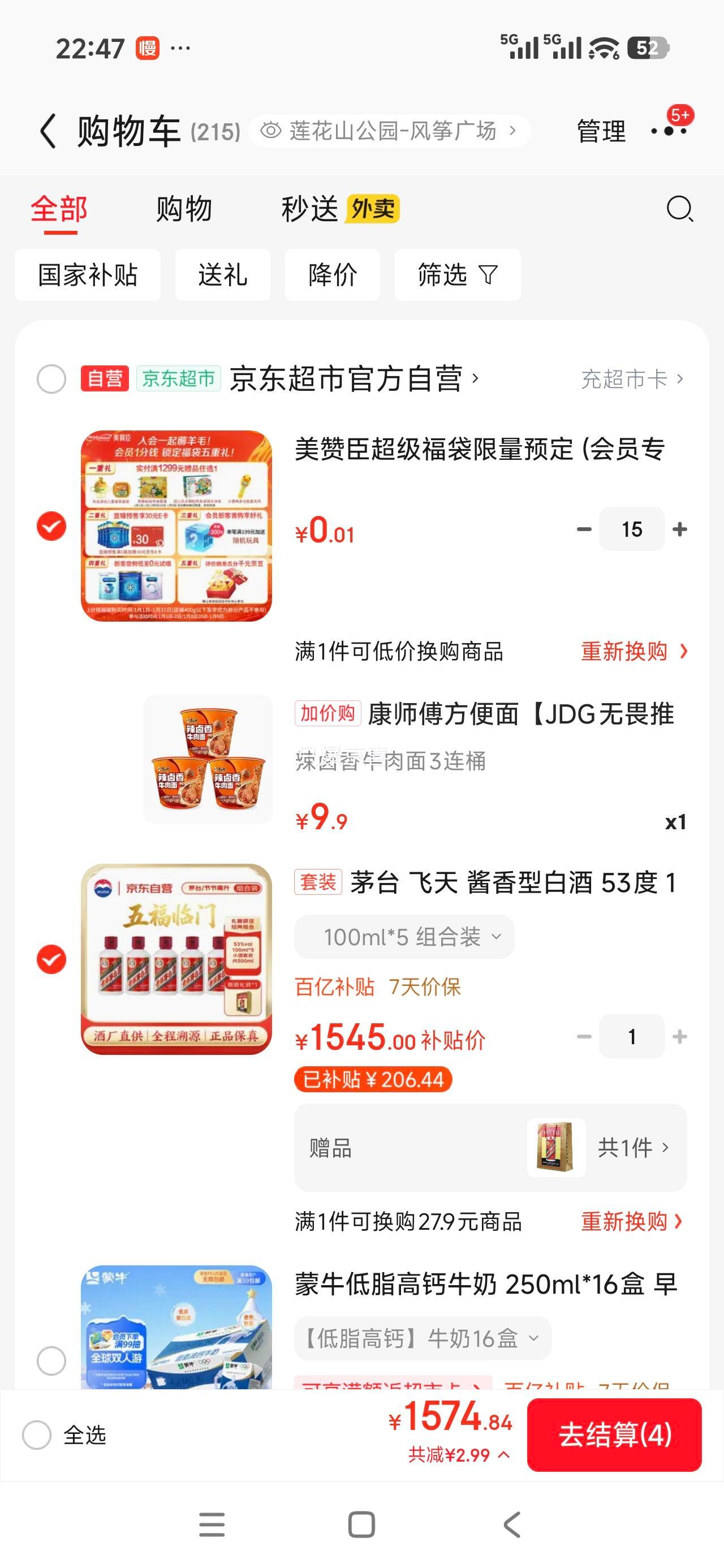
Task: Open the 100ml*5 组合装 variant dropdown
Action: (404, 936)
